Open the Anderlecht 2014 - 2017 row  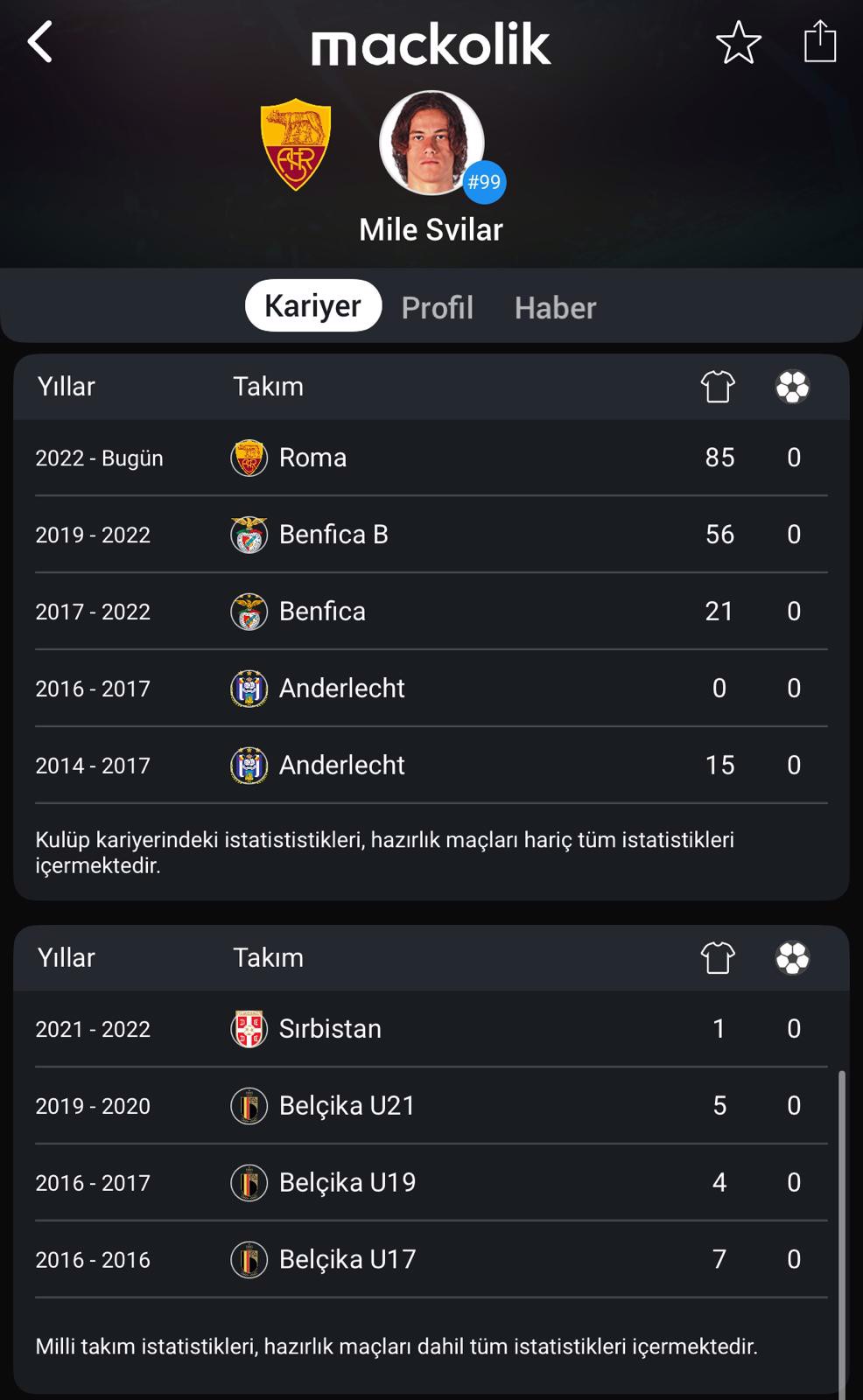431,766
